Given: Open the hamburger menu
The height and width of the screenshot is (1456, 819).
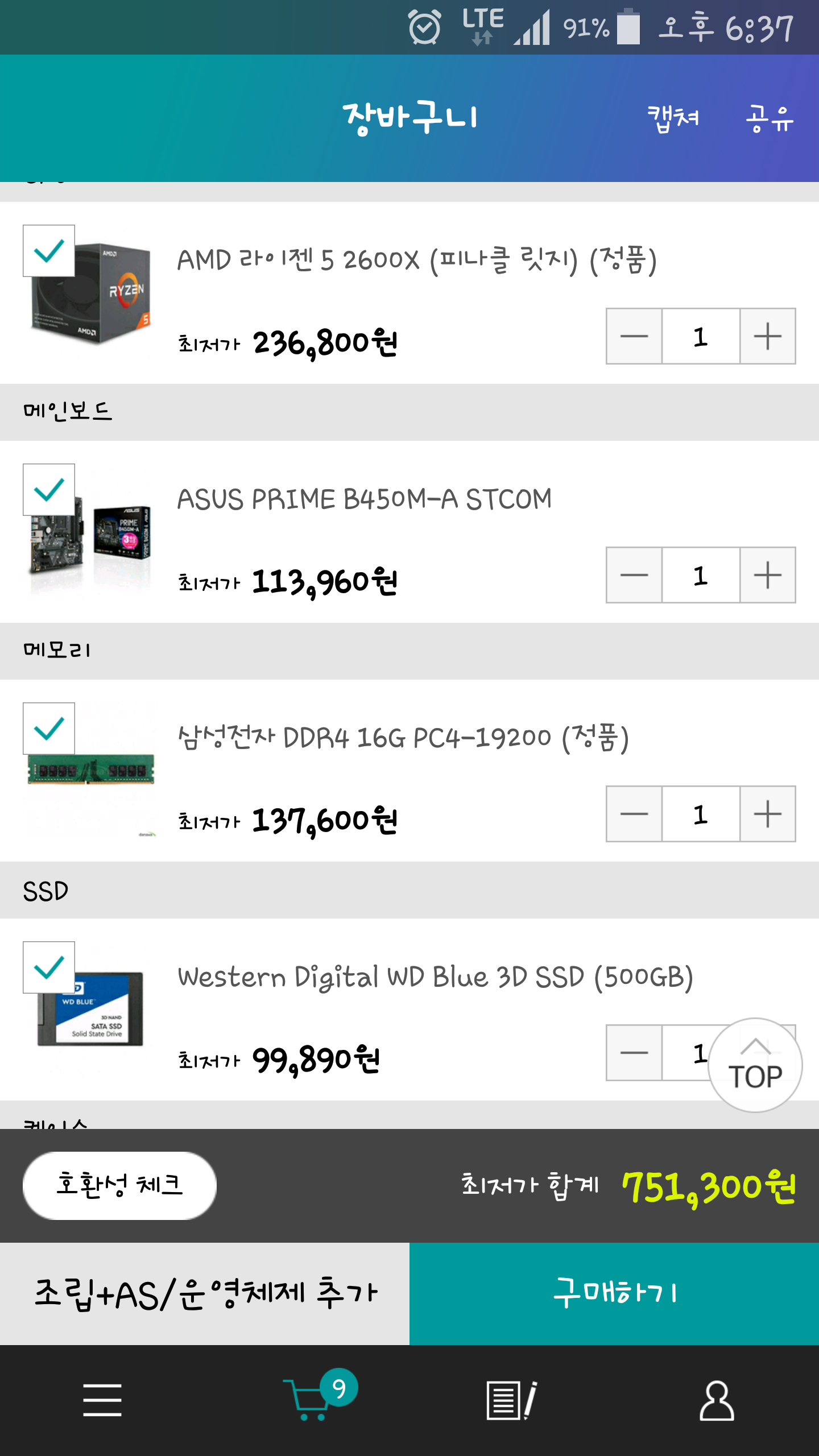Looking at the screenshot, I should [x=102, y=1400].
